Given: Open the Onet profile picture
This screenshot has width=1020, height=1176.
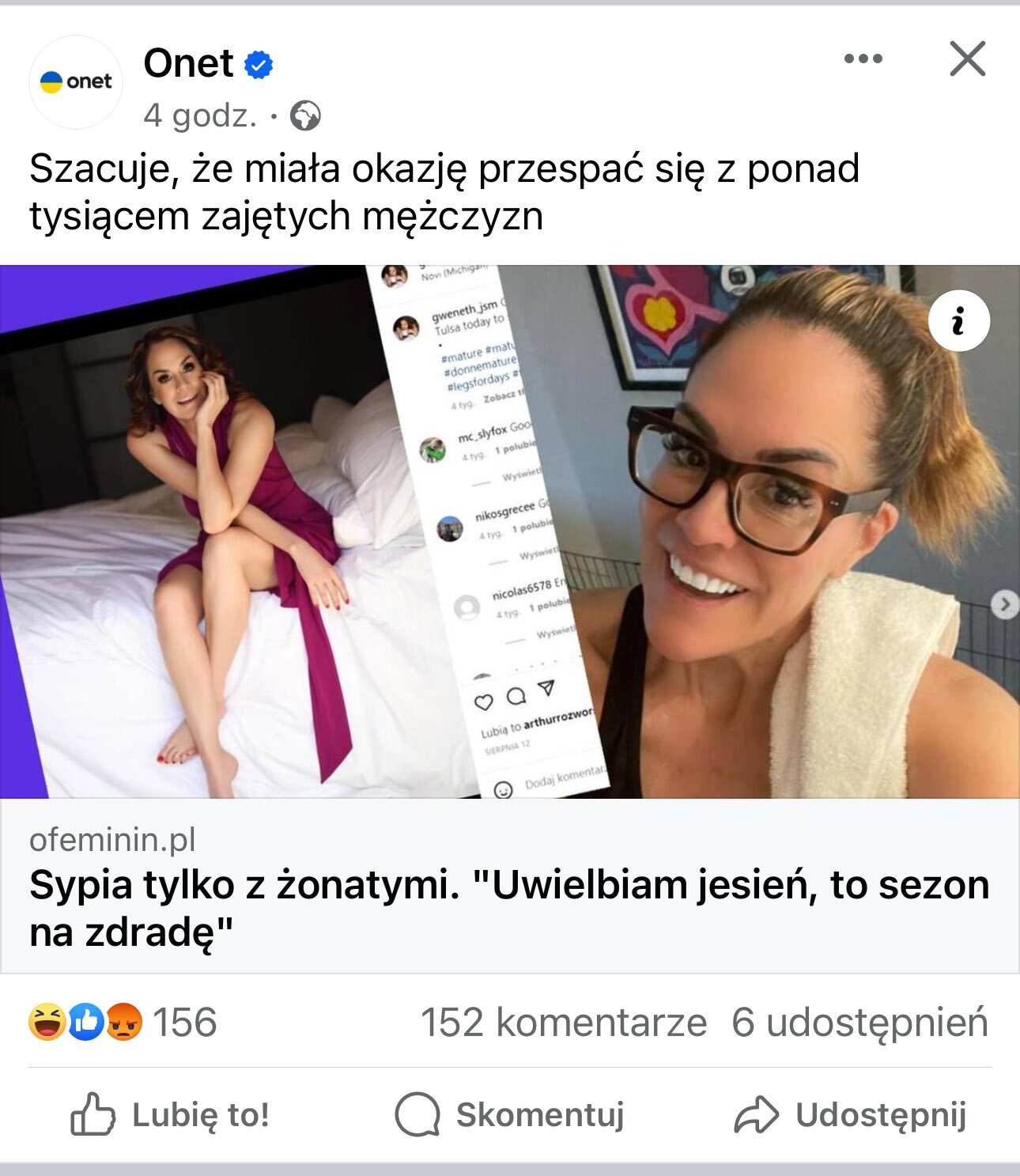Looking at the screenshot, I should pyautogui.click(x=76, y=81).
